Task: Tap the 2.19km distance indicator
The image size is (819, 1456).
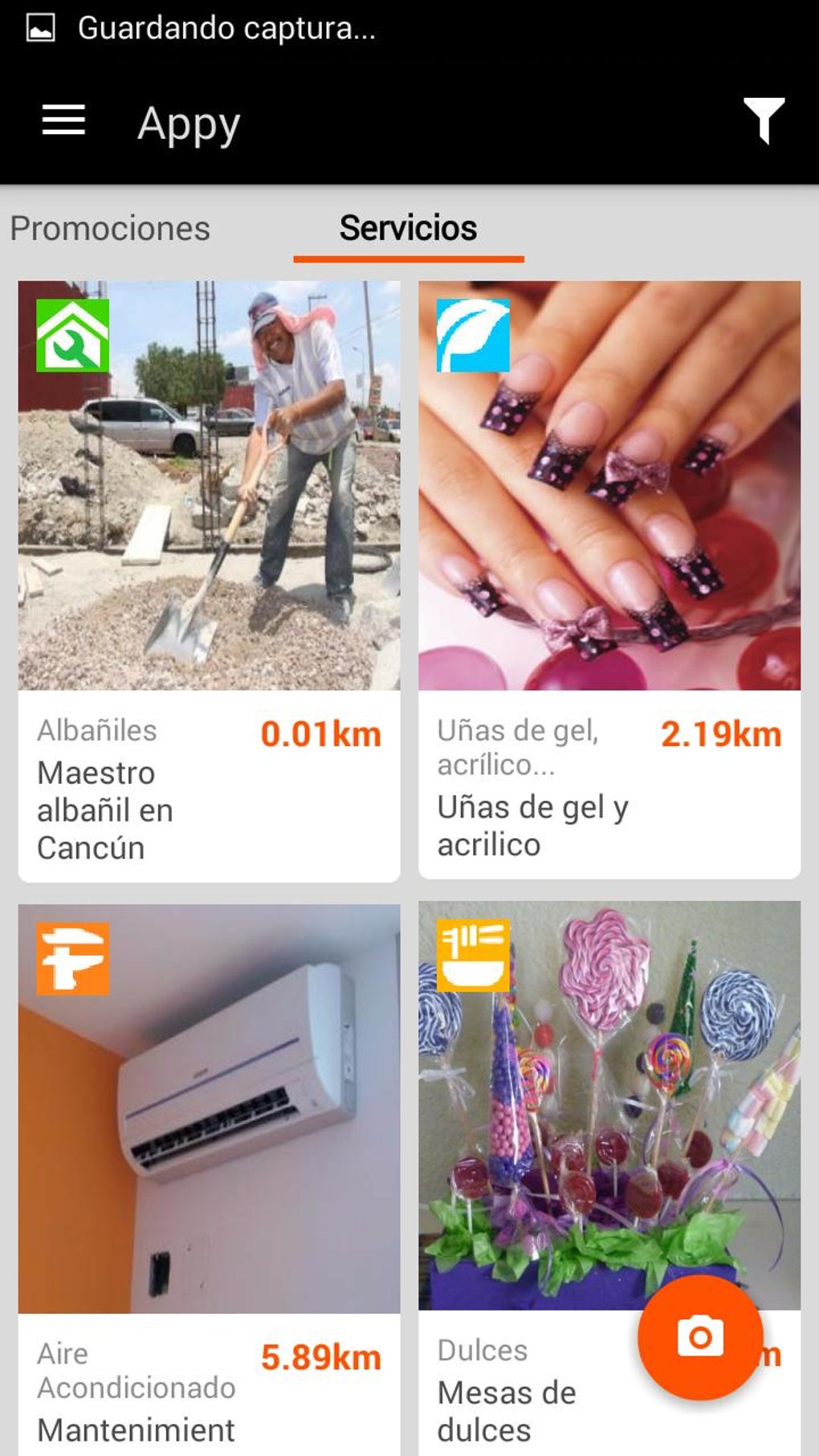Action: (722, 733)
